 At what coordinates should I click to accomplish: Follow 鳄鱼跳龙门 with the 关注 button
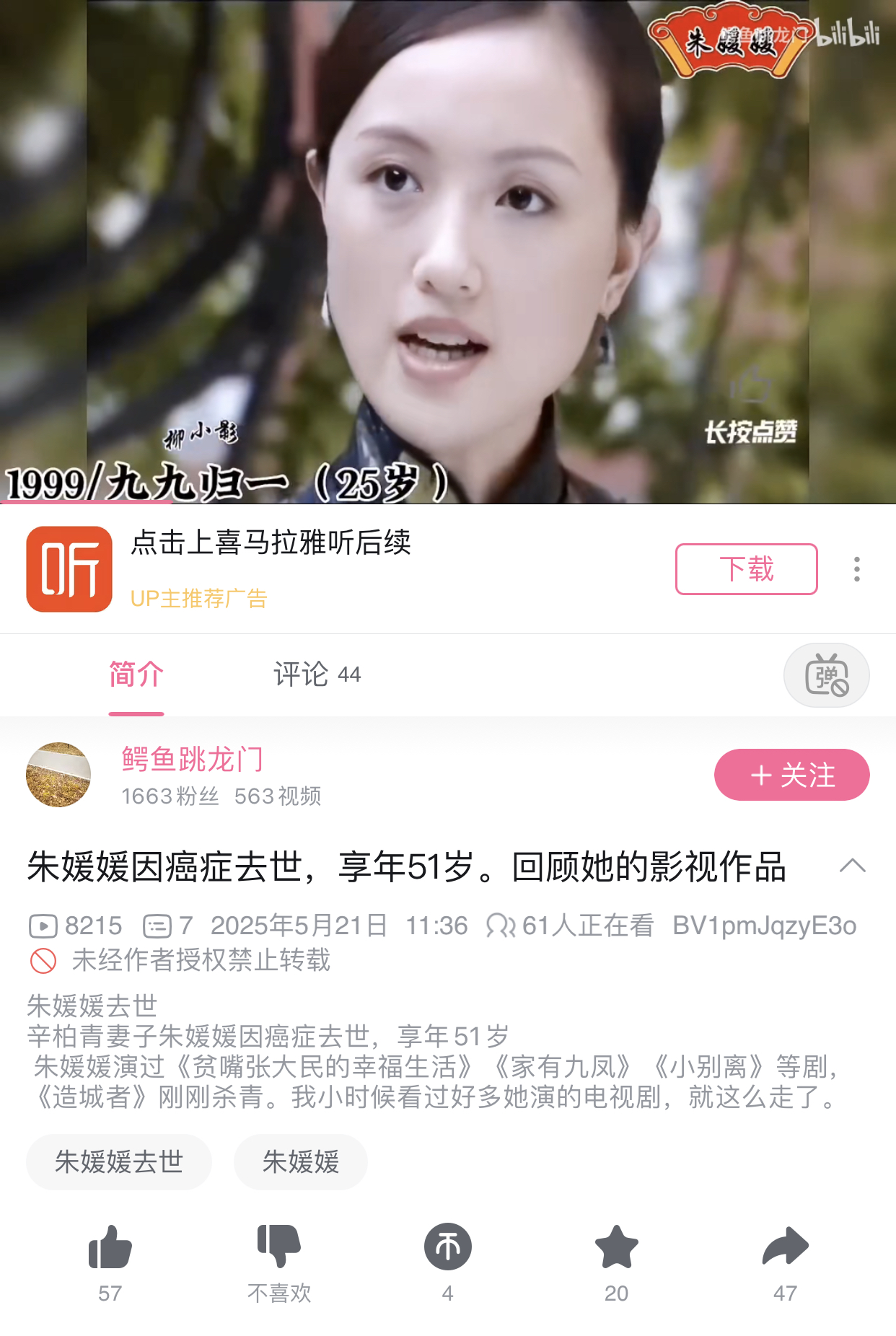click(x=791, y=775)
